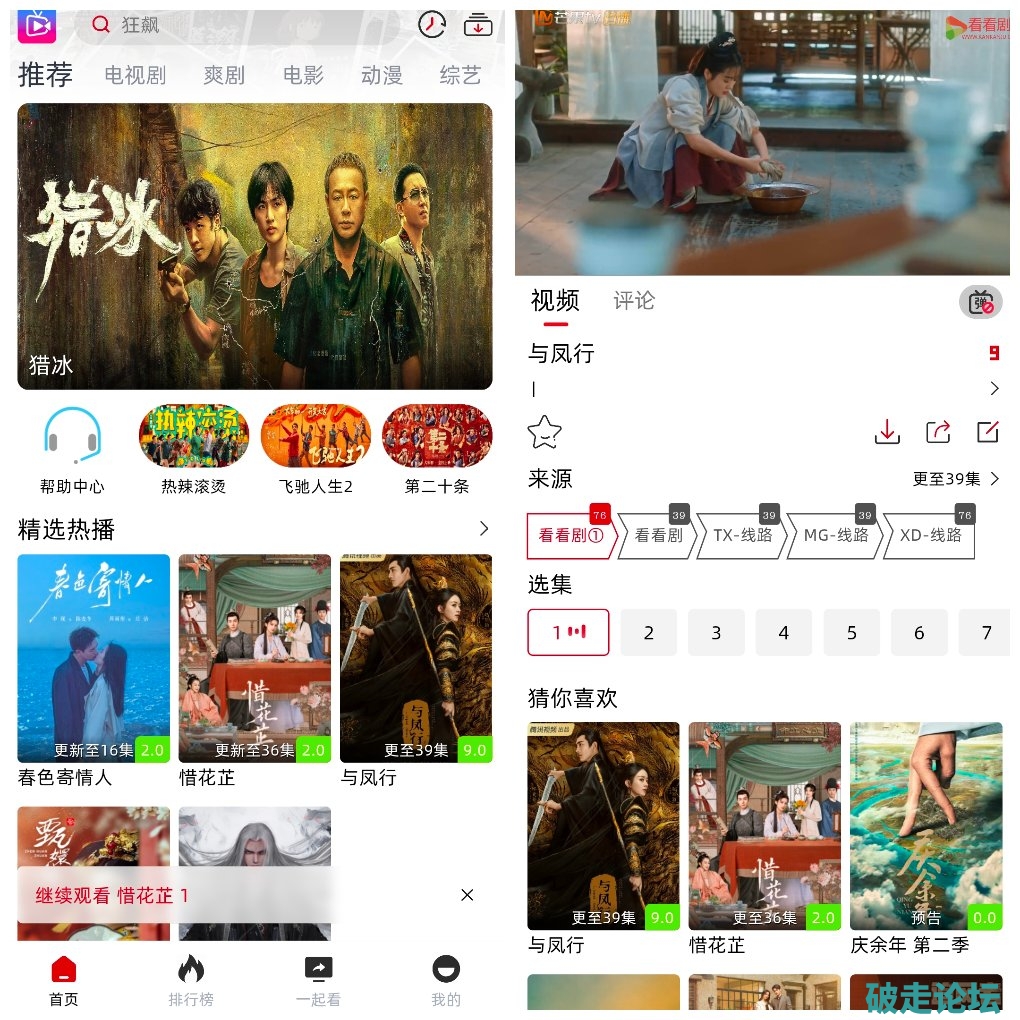Open the 一起看 tab
The image size is (1020, 1020).
318,980
